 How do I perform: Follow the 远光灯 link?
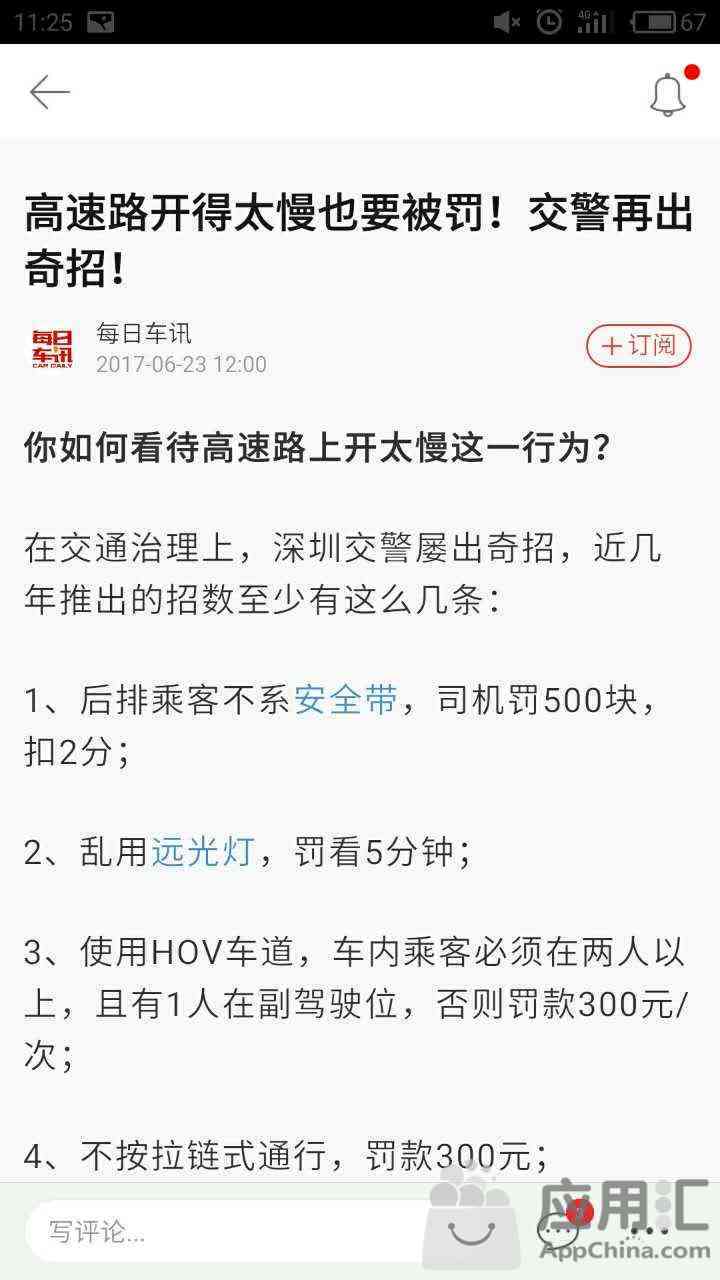(201, 852)
